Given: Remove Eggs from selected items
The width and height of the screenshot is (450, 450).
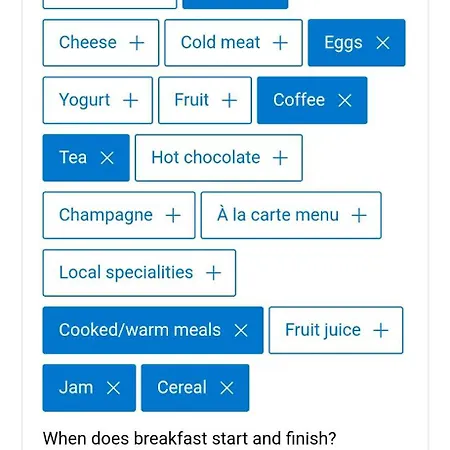Looking at the screenshot, I should pyautogui.click(x=356, y=43).
